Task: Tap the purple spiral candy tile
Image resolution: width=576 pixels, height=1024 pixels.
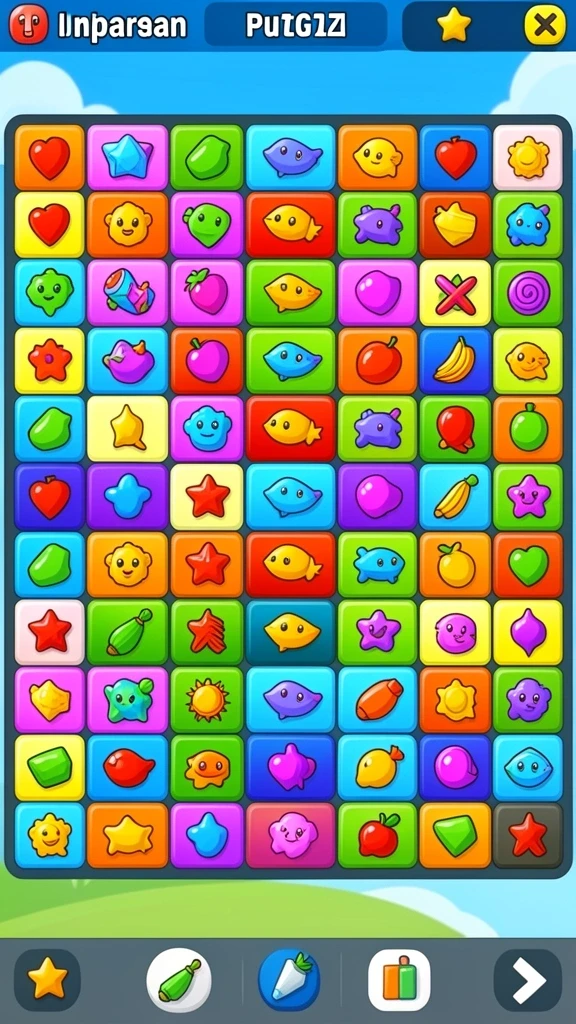Action: [x=528, y=293]
